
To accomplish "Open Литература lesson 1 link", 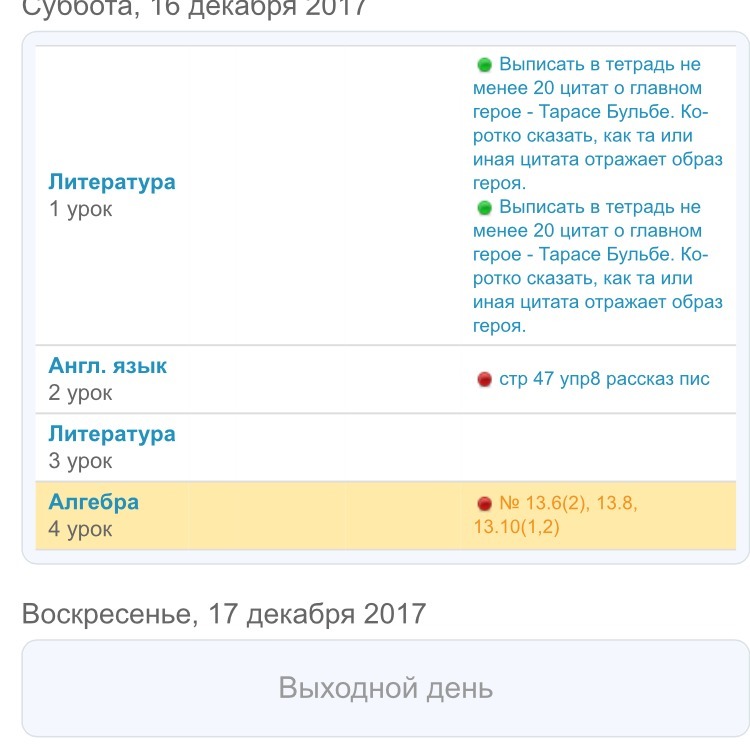I will point(112,182).
